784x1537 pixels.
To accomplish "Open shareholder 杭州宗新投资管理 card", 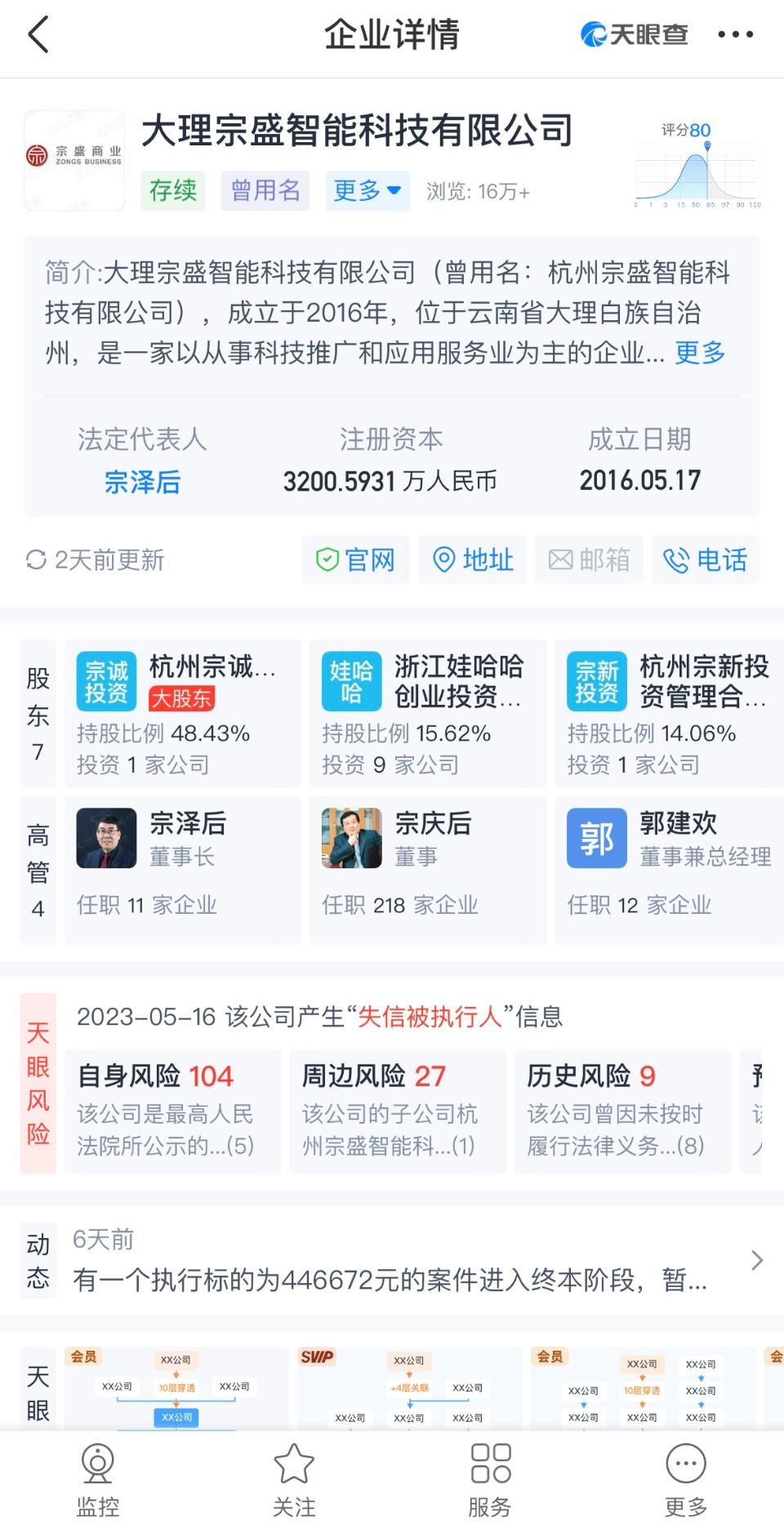I will click(x=670, y=714).
